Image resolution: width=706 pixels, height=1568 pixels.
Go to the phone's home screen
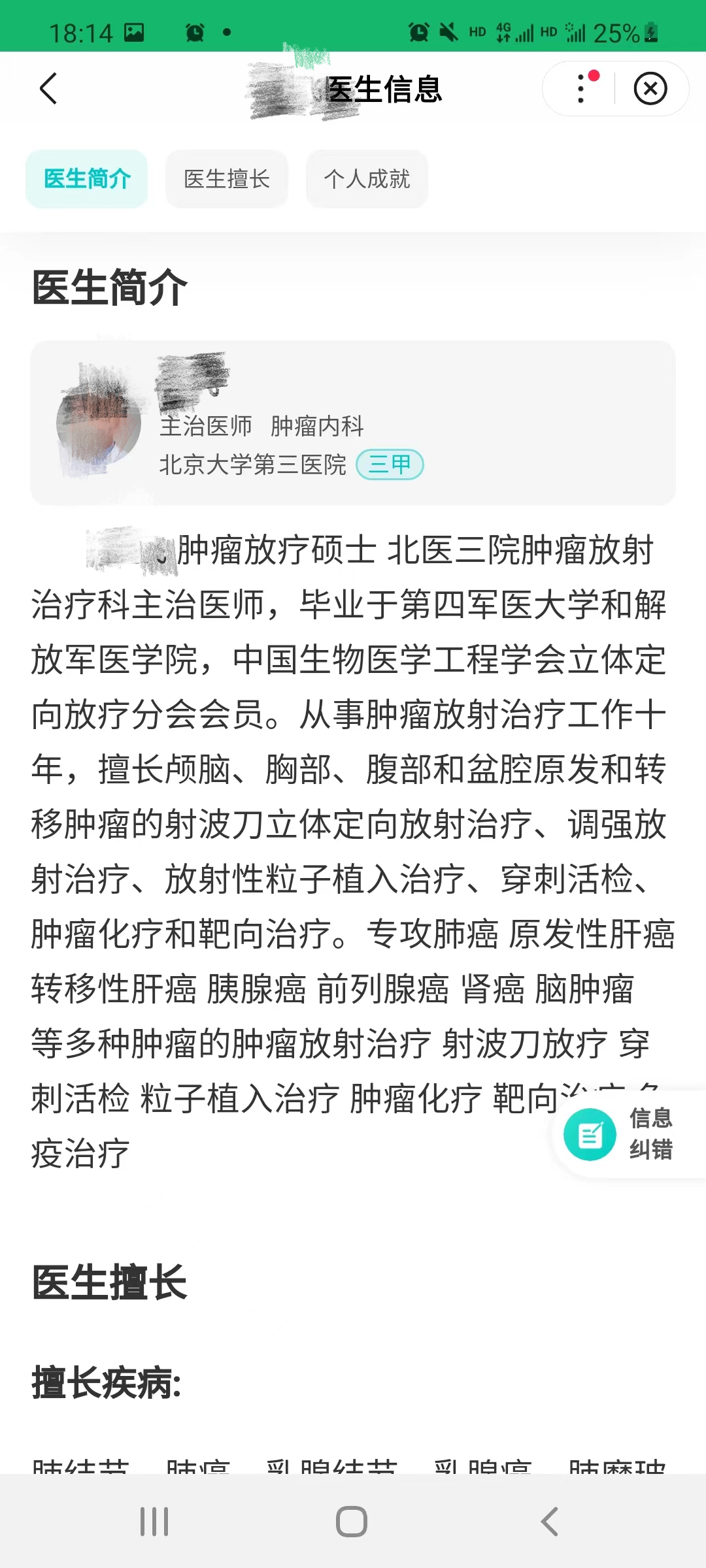tap(352, 1522)
